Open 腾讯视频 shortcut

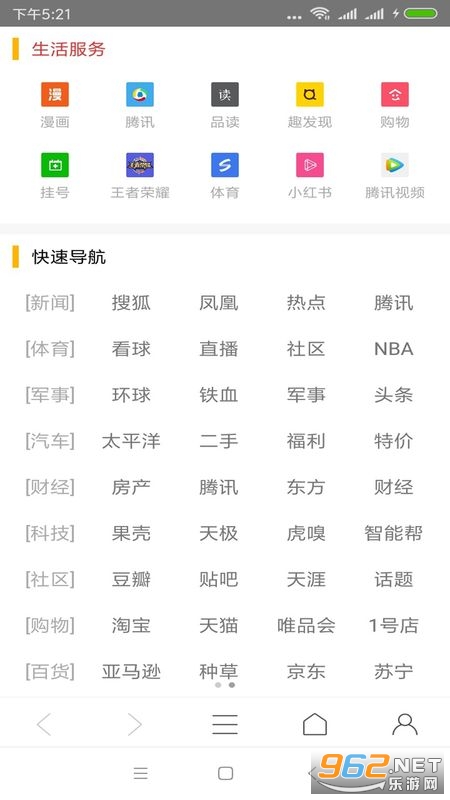click(394, 176)
